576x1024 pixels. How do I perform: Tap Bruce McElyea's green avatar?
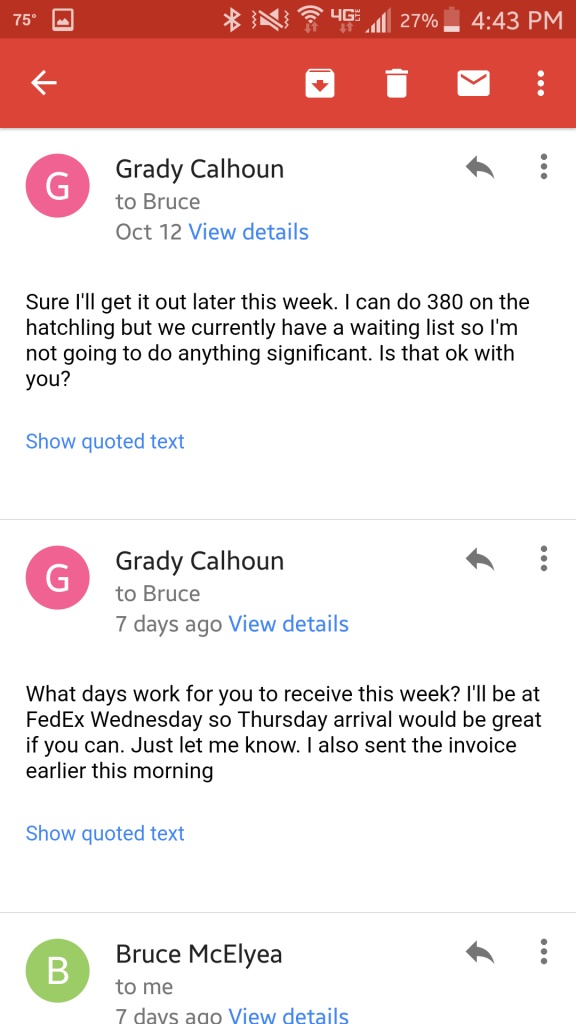click(57, 970)
